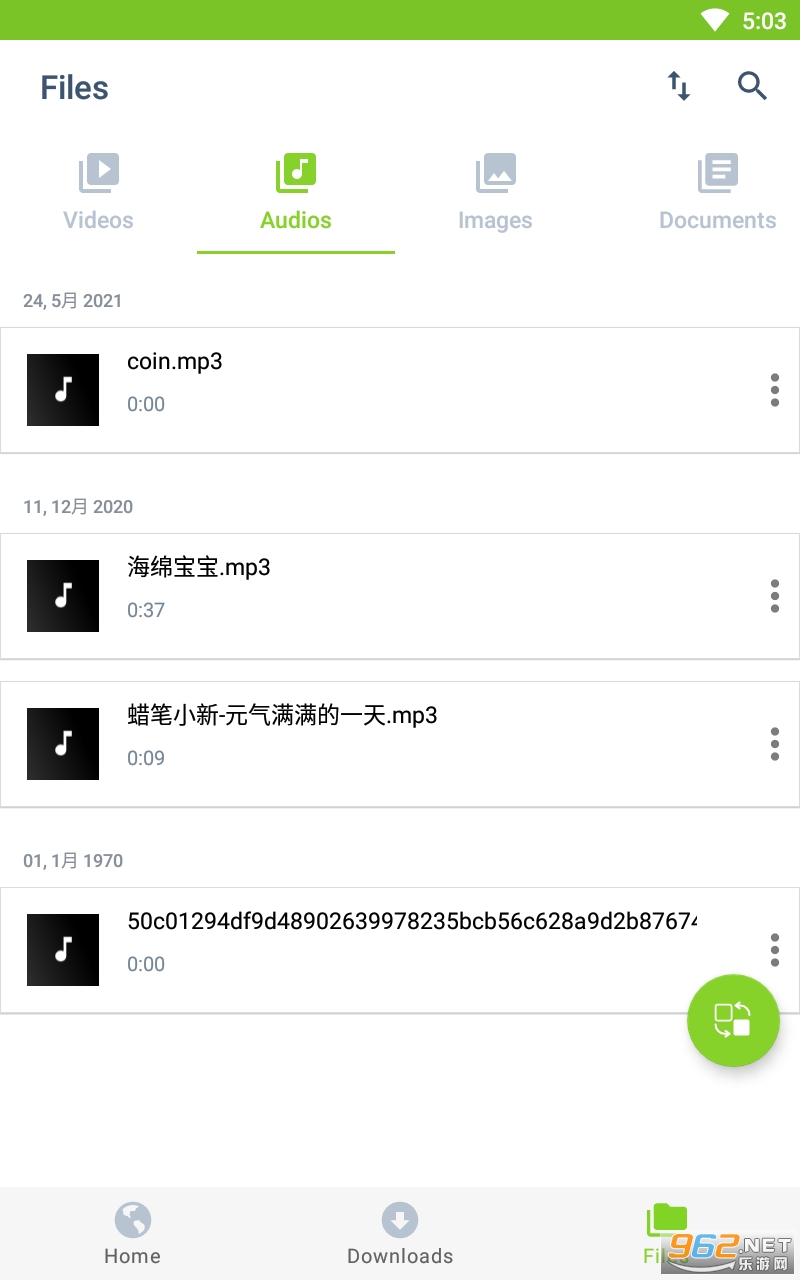
Task: Go to the Home tab
Action: (x=132, y=1234)
